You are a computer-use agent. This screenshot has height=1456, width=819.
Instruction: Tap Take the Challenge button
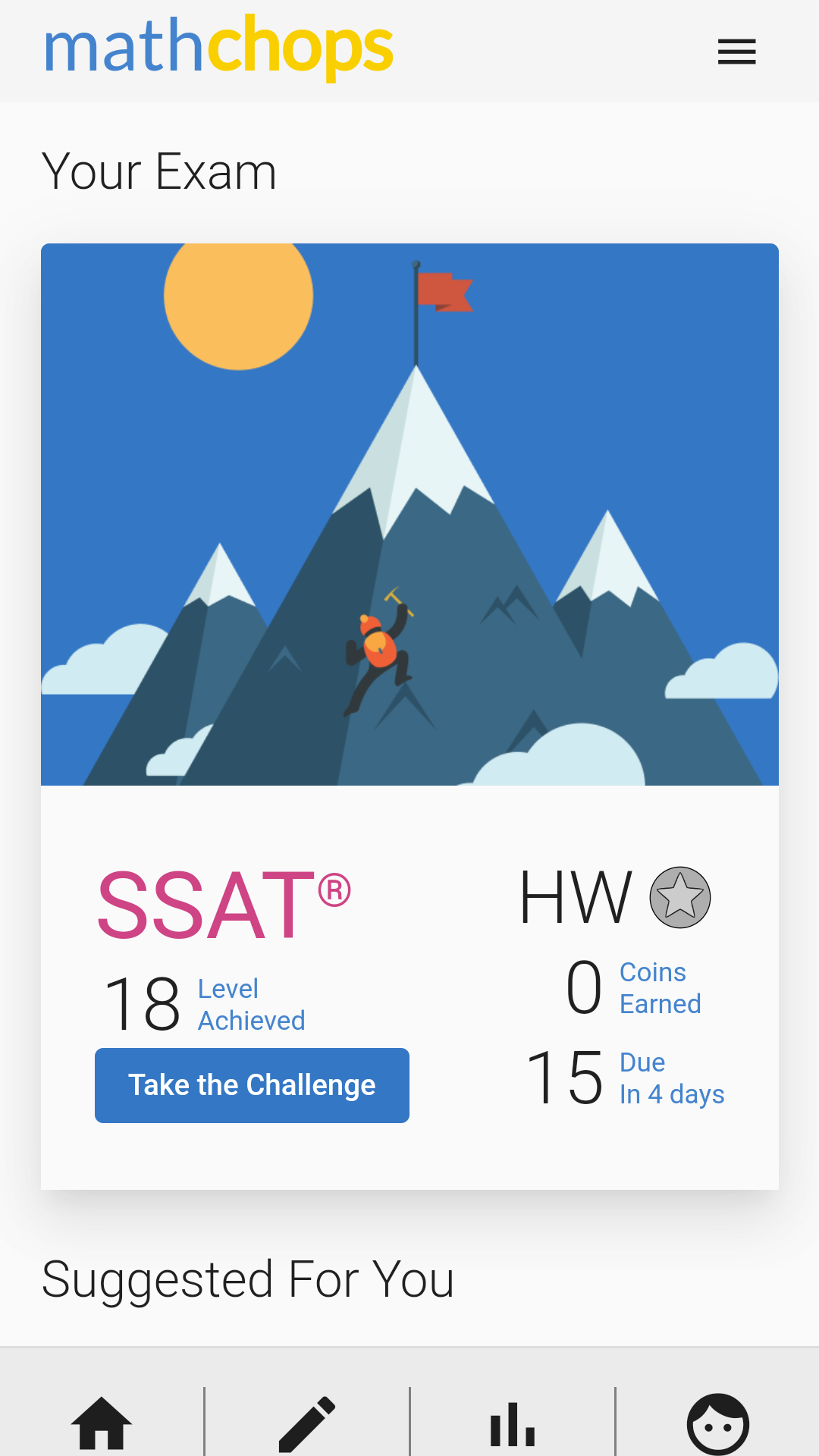tap(252, 1085)
